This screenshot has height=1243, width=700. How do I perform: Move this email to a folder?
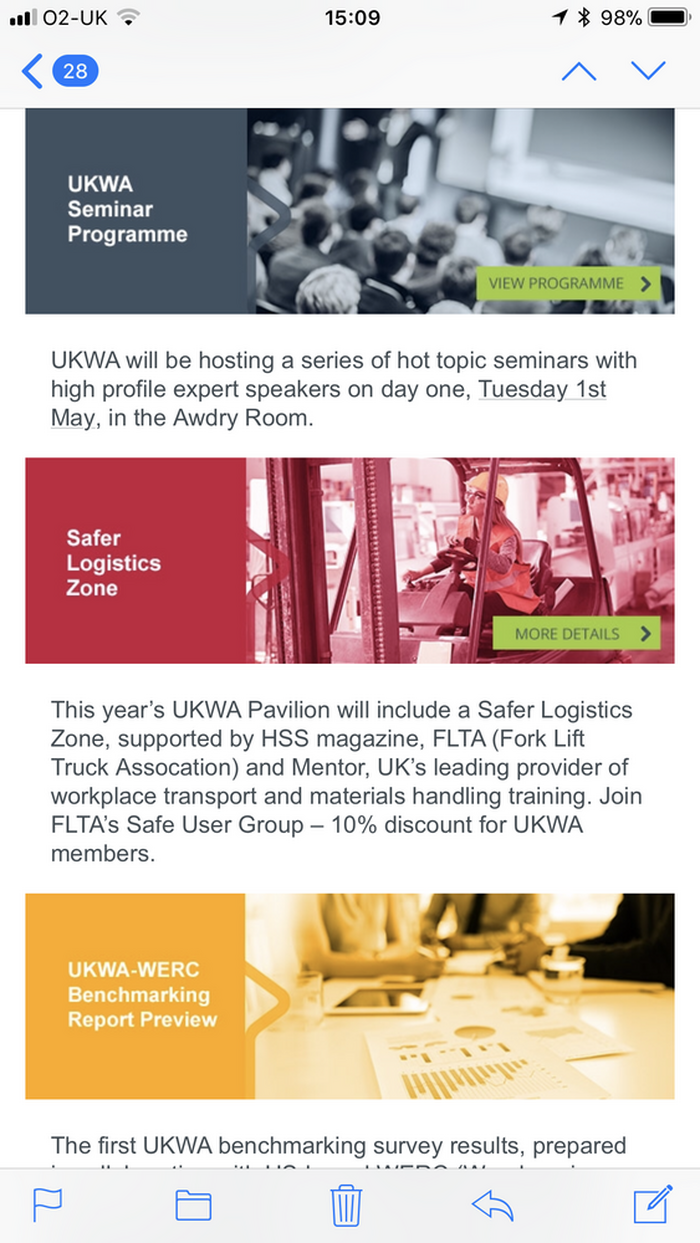click(194, 1206)
